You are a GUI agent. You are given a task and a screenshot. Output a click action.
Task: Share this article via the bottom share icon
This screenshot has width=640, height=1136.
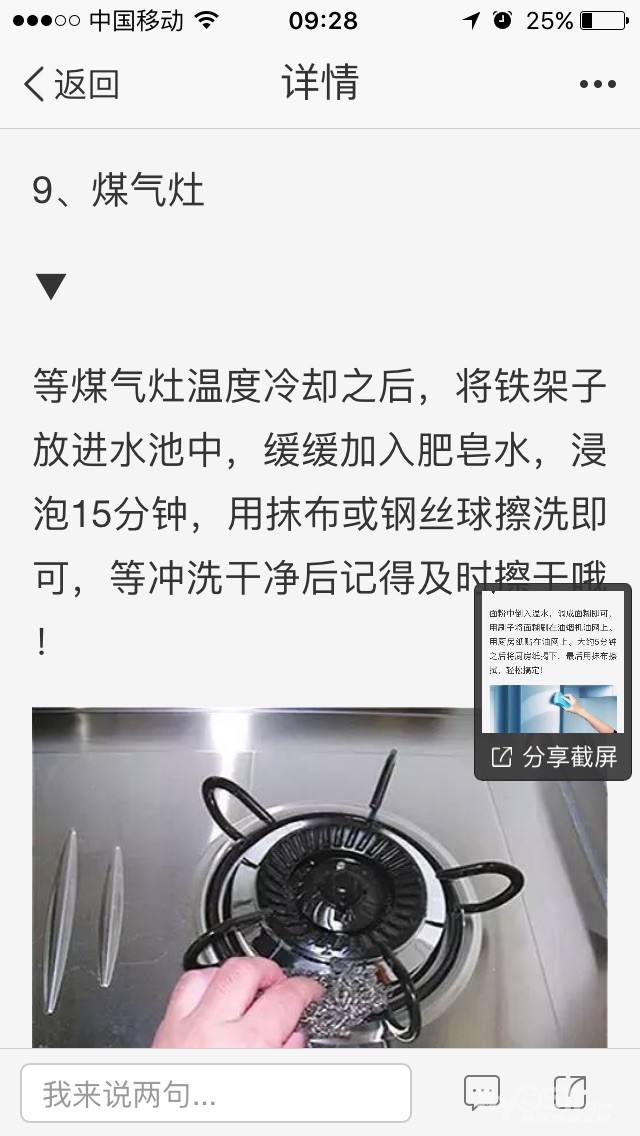tap(570, 1093)
